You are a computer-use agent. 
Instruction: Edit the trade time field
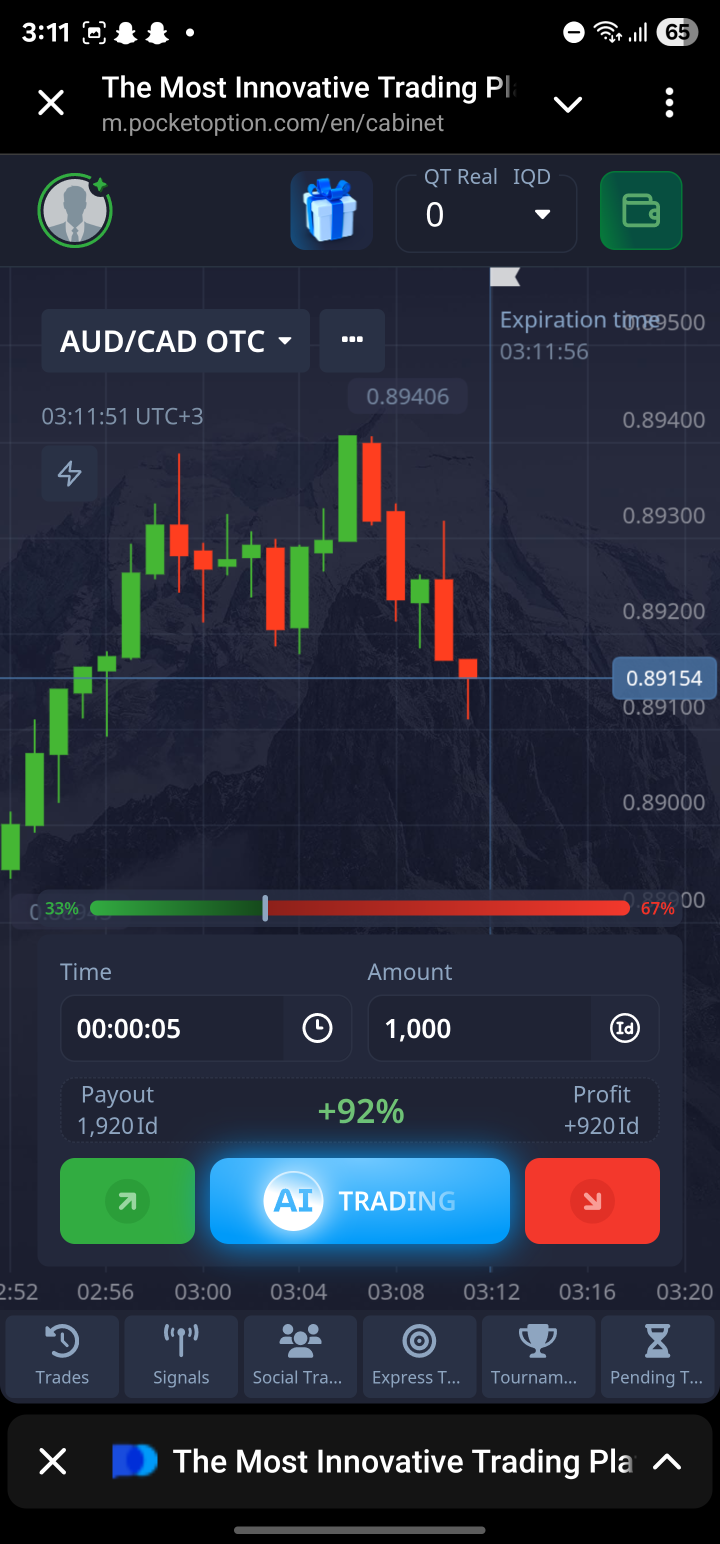[x=172, y=1028]
